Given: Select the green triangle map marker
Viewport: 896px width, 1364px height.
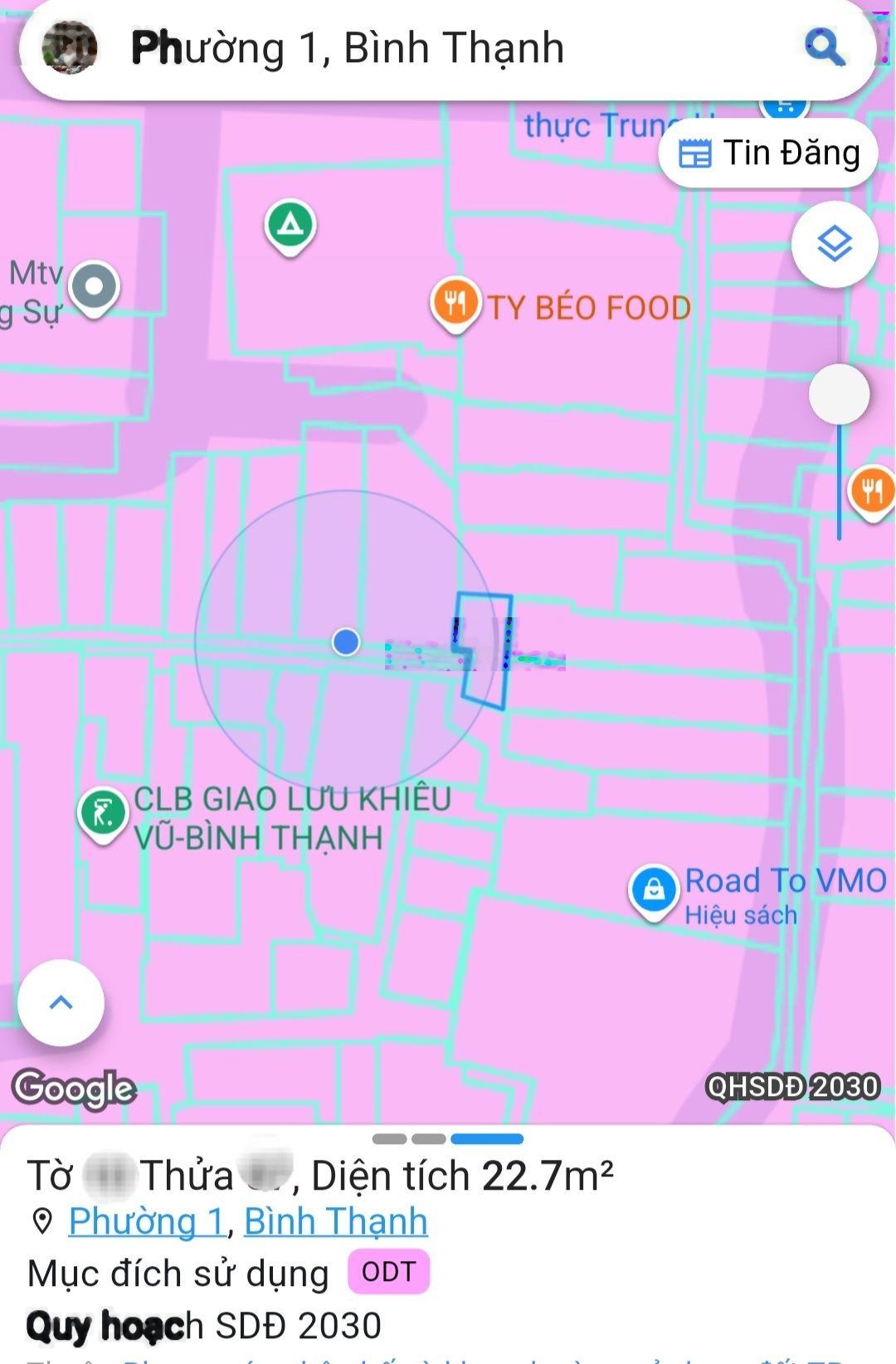Looking at the screenshot, I should pos(290,225).
